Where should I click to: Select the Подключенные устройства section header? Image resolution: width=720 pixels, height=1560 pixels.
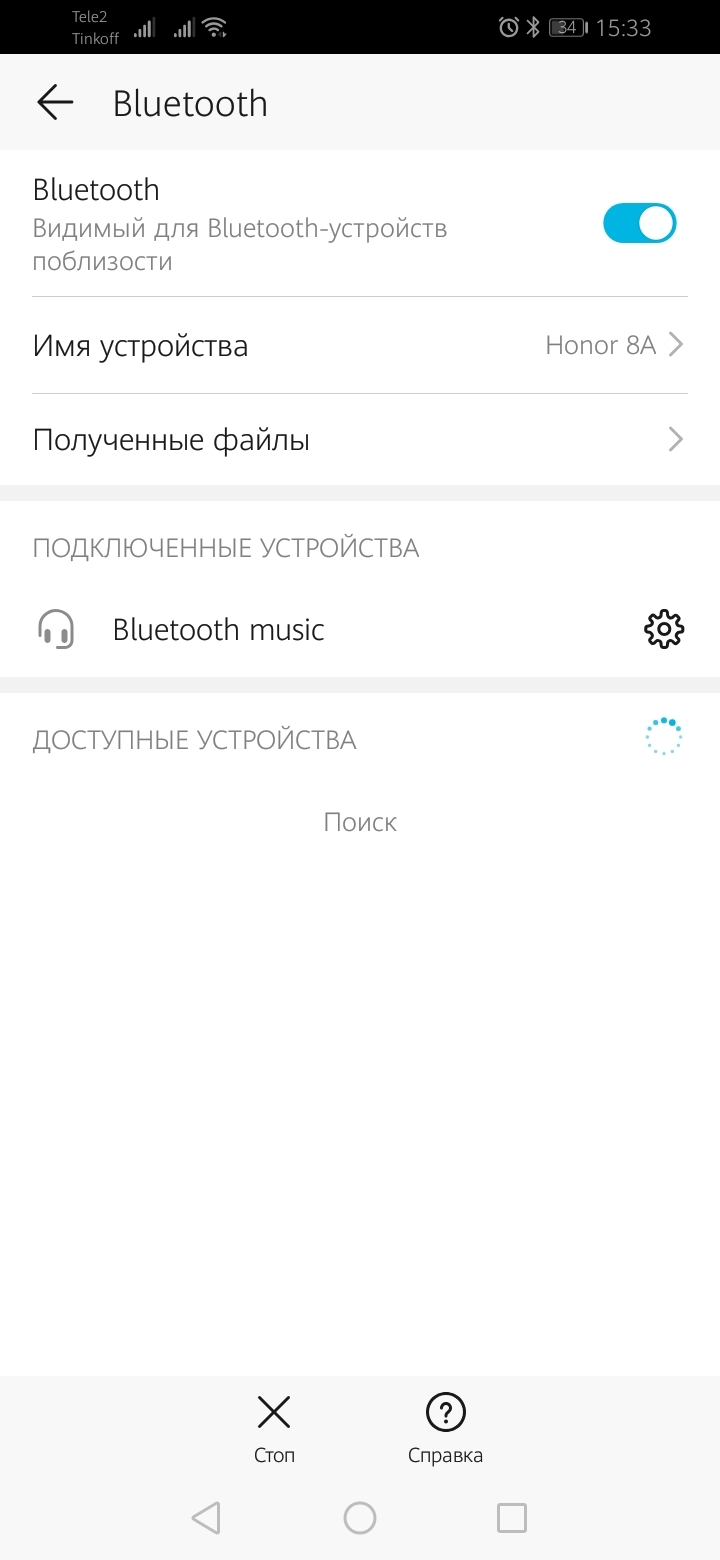[226, 547]
